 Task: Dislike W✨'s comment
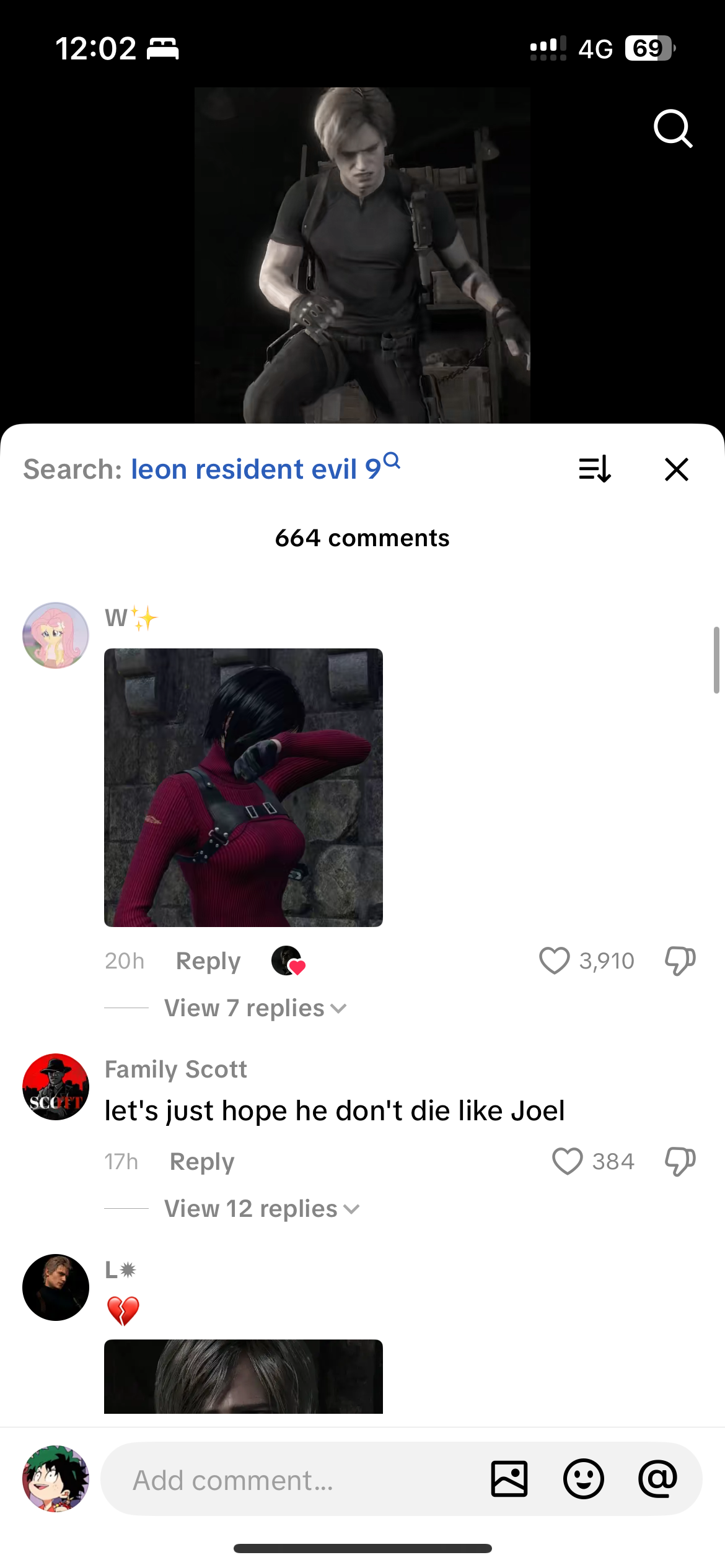pyautogui.click(x=680, y=960)
